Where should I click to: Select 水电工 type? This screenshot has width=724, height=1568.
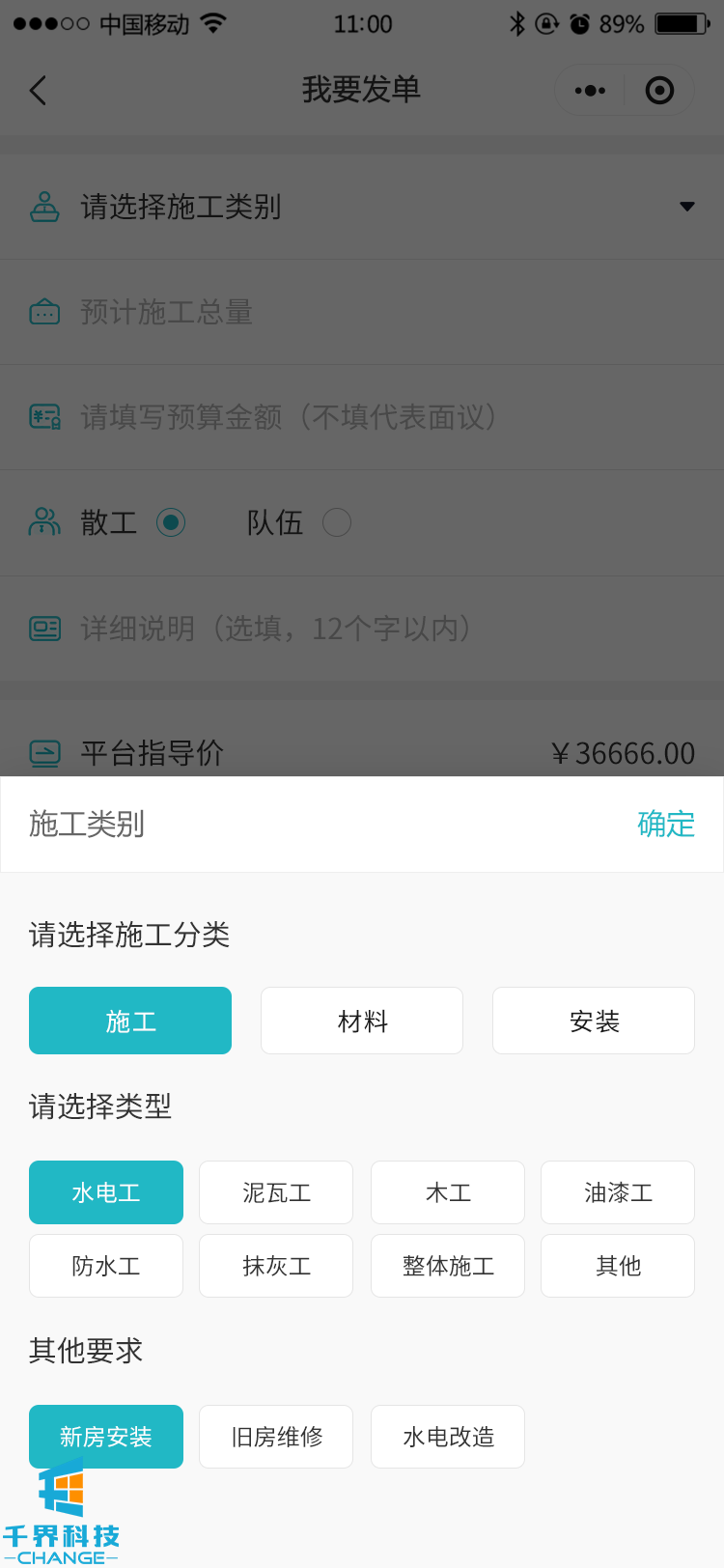point(106,1192)
